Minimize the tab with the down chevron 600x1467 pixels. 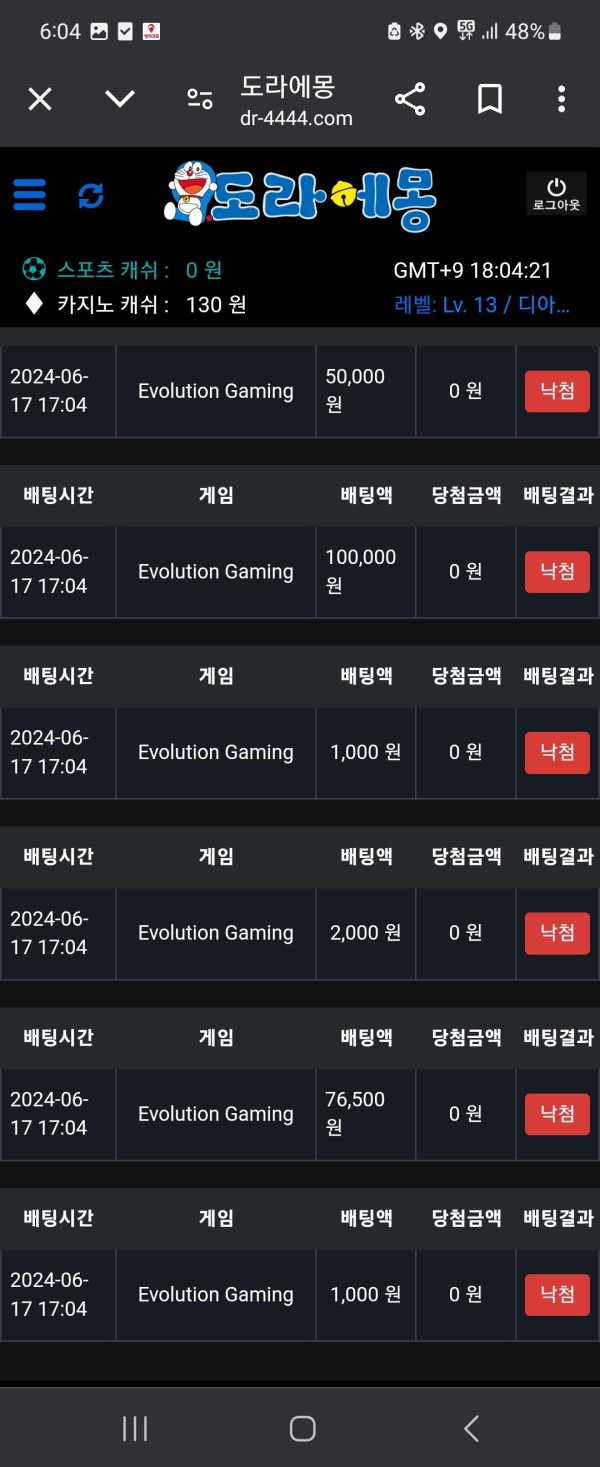point(120,99)
